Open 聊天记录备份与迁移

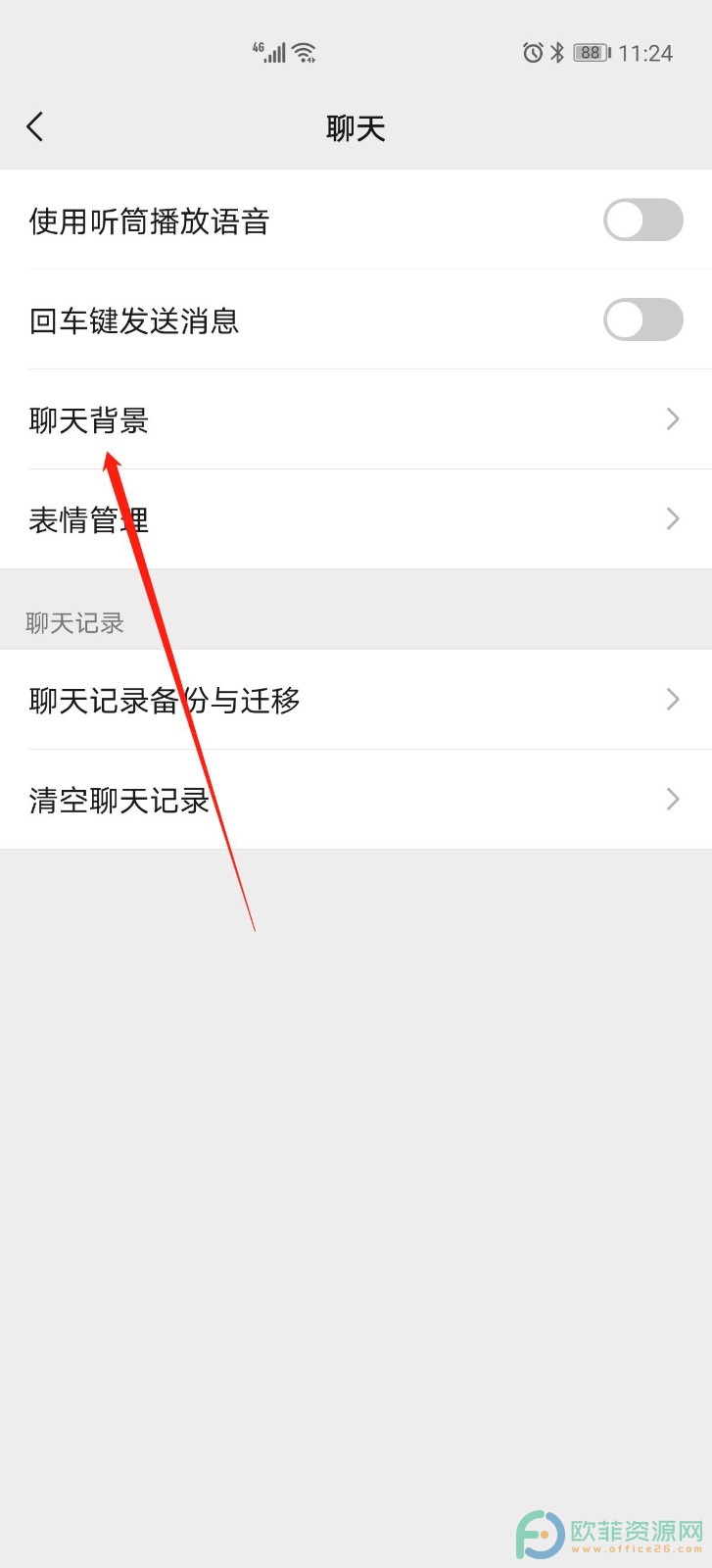coord(356,700)
